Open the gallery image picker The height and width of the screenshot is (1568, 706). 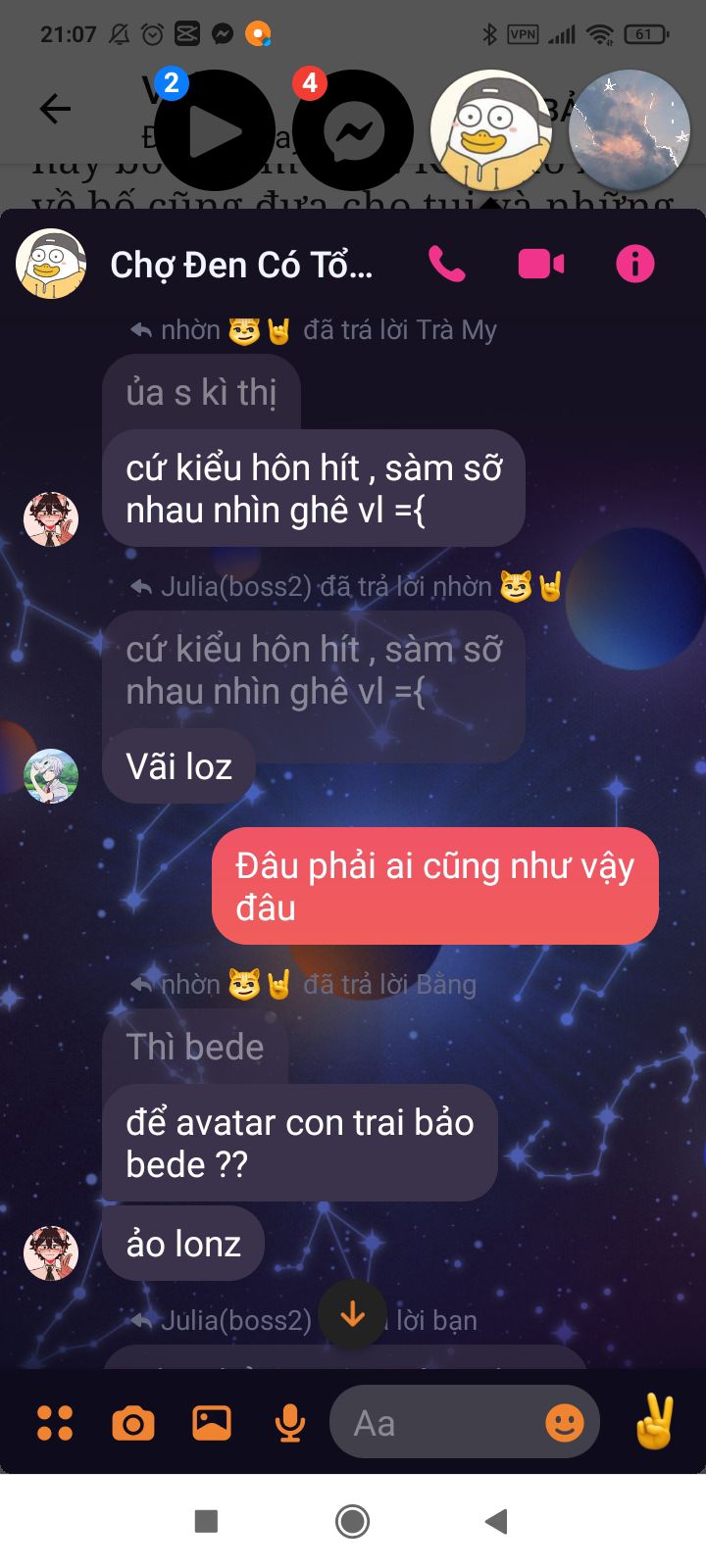click(212, 1423)
